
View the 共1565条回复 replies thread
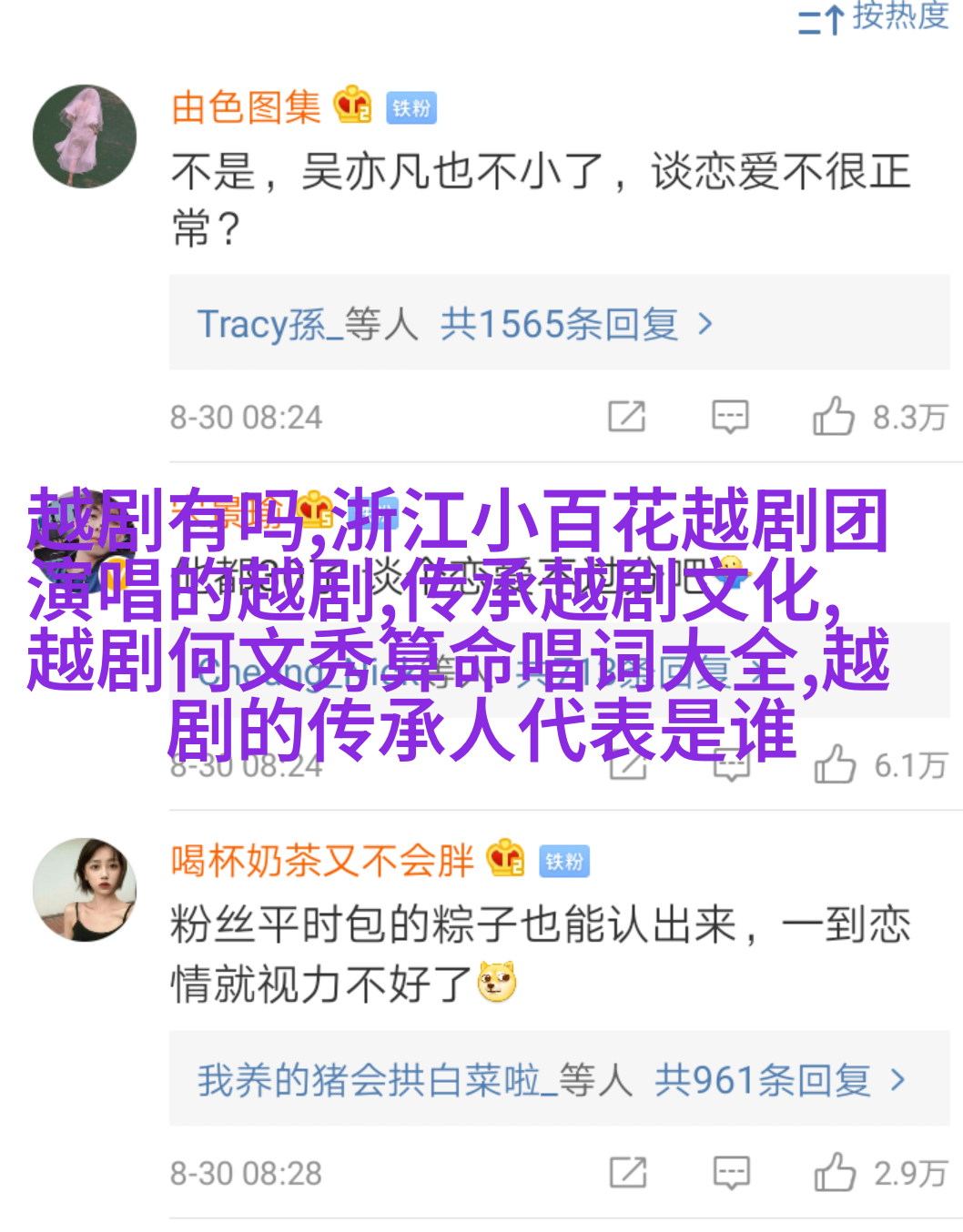click(x=558, y=324)
